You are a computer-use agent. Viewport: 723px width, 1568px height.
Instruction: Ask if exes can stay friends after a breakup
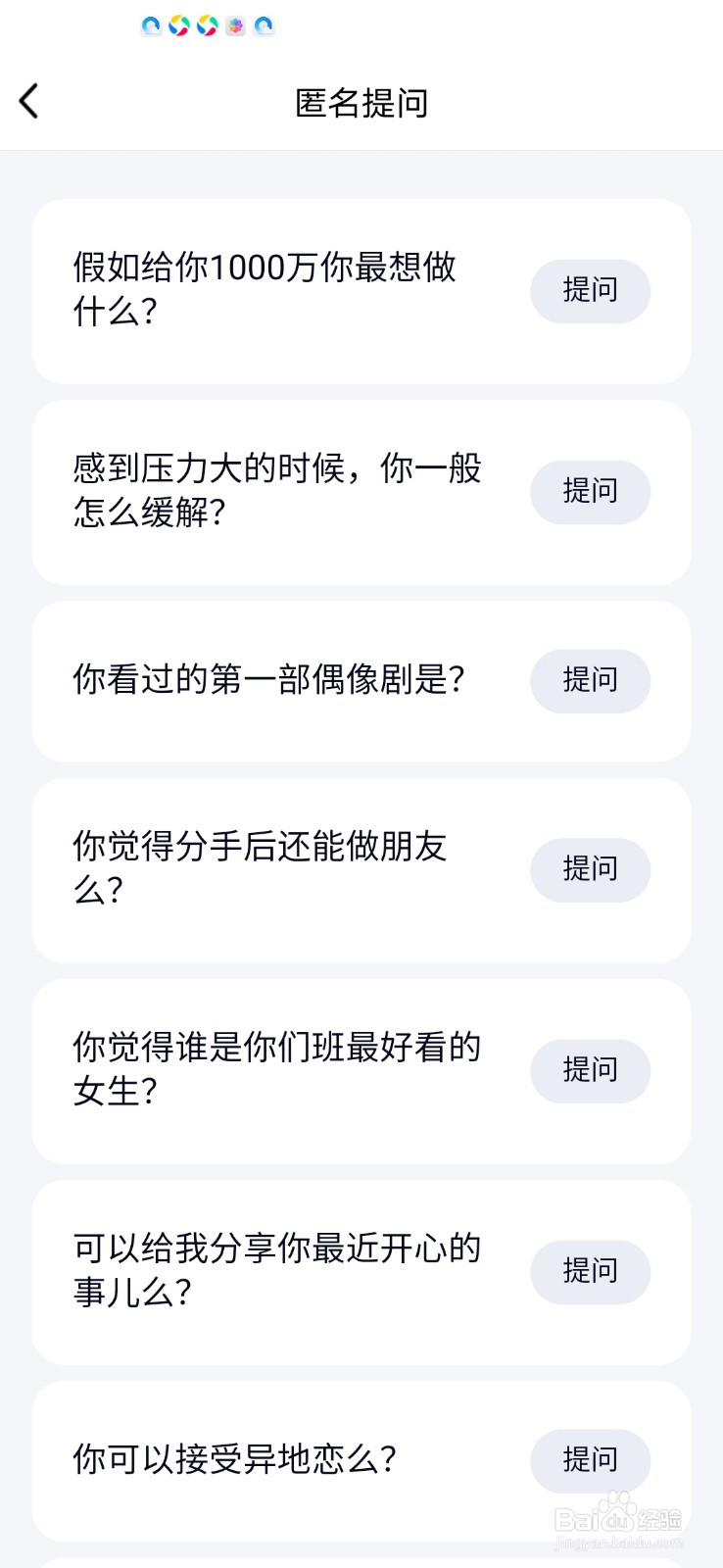pos(590,869)
